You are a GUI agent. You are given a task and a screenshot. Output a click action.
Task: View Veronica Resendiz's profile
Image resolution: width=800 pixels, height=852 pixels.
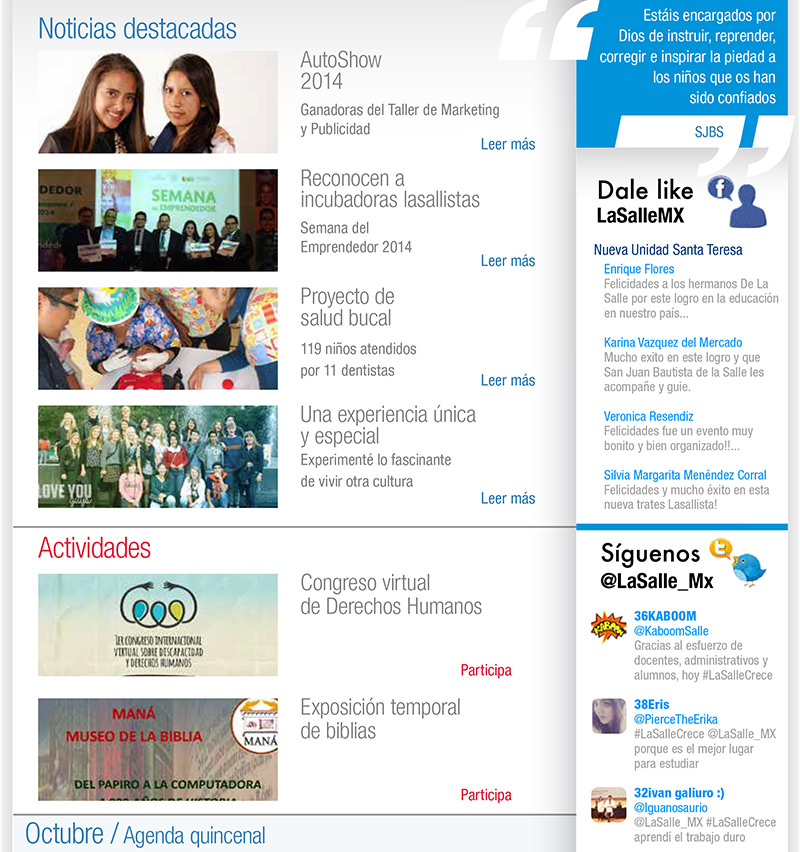click(x=648, y=416)
